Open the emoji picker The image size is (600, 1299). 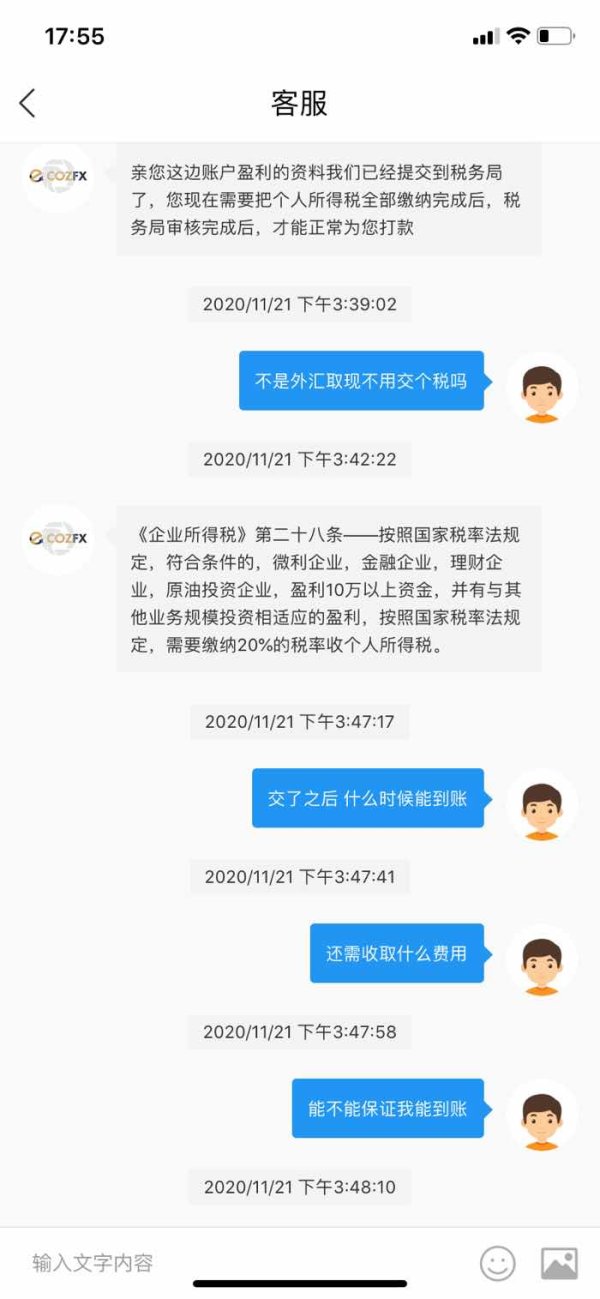point(497,1263)
